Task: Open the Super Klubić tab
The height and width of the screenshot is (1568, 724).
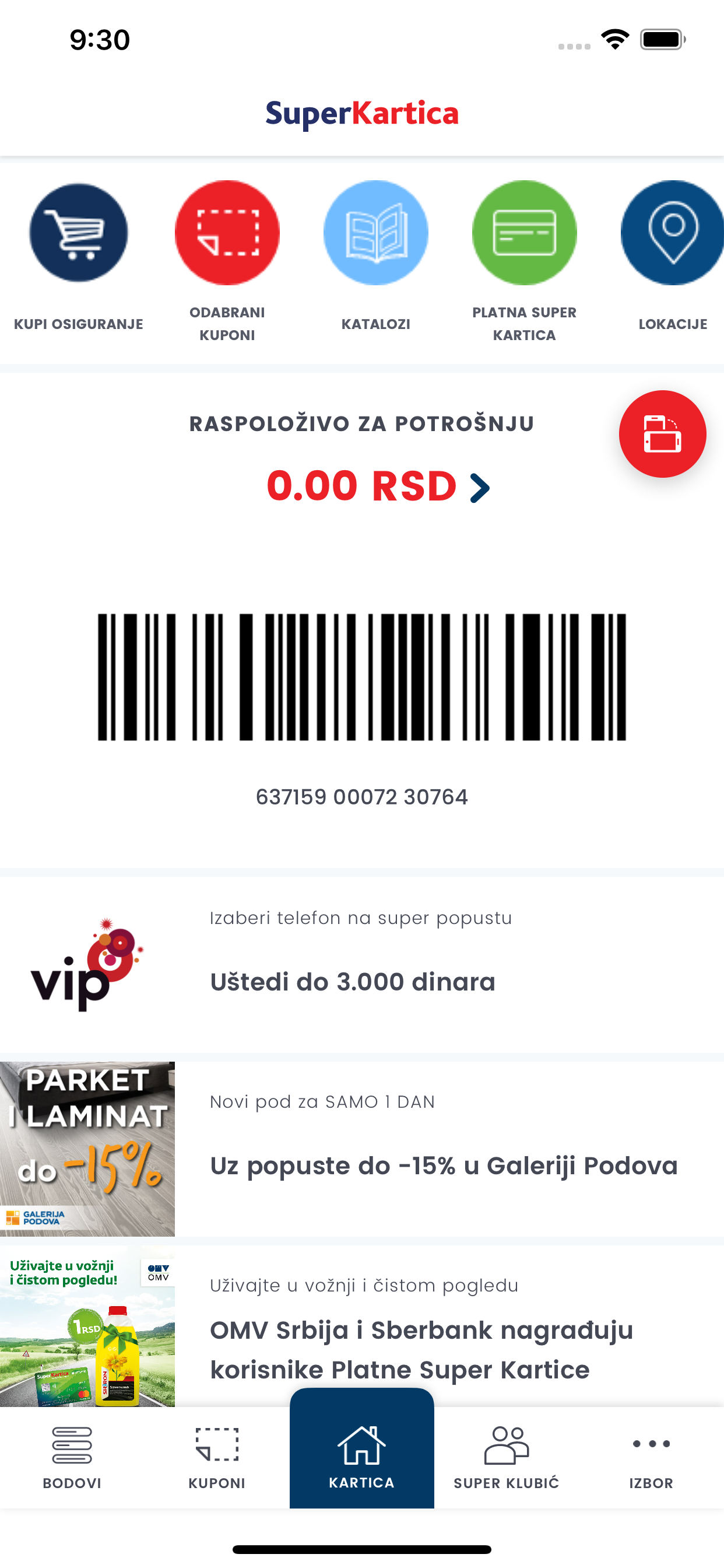Action: [x=505, y=1448]
